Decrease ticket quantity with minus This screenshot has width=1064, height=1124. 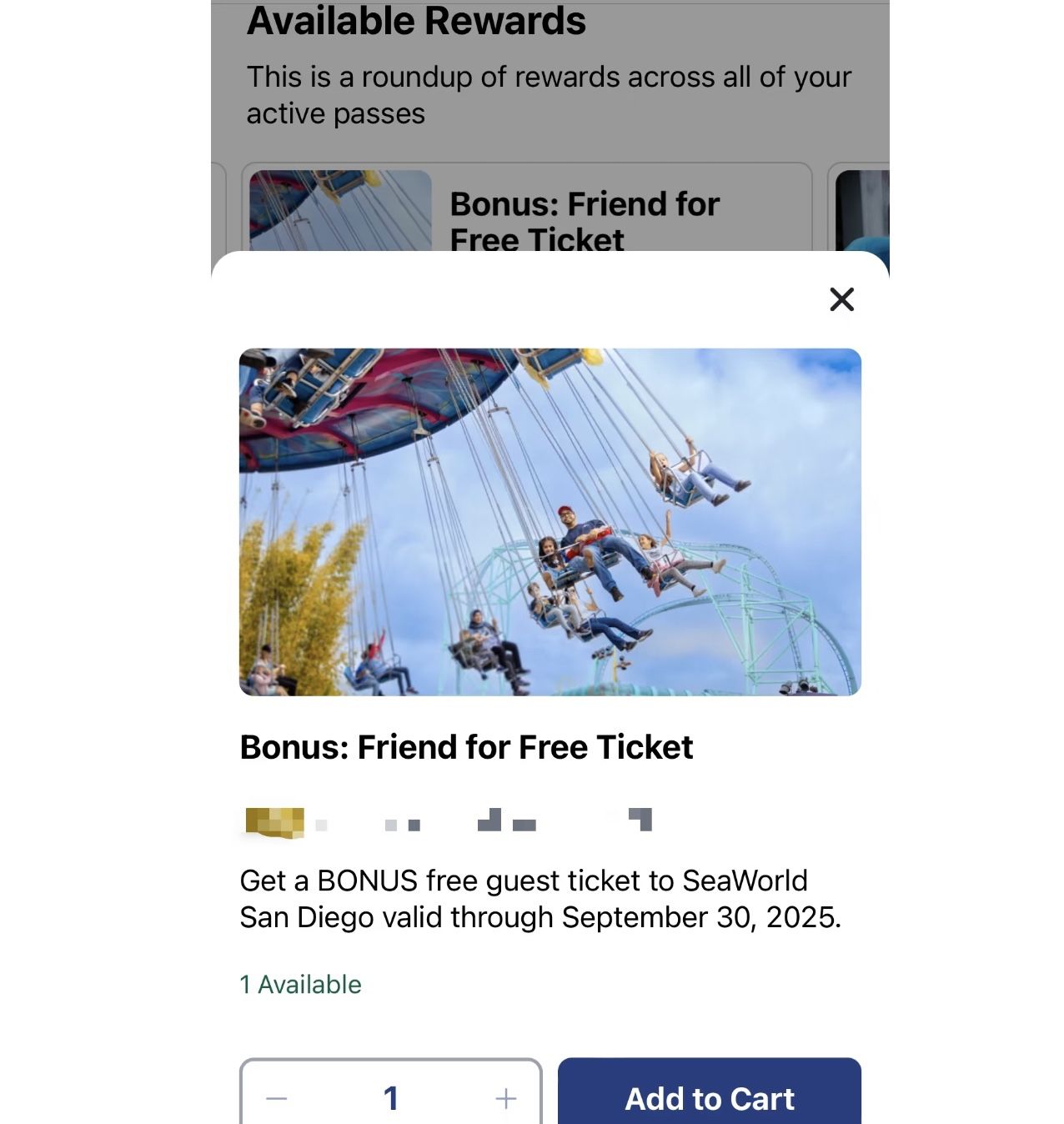pyautogui.click(x=277, y=1098)
